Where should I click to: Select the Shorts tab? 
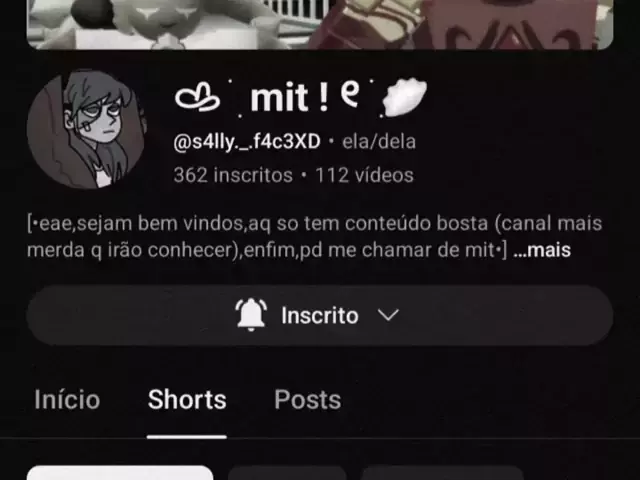[187, 400]
